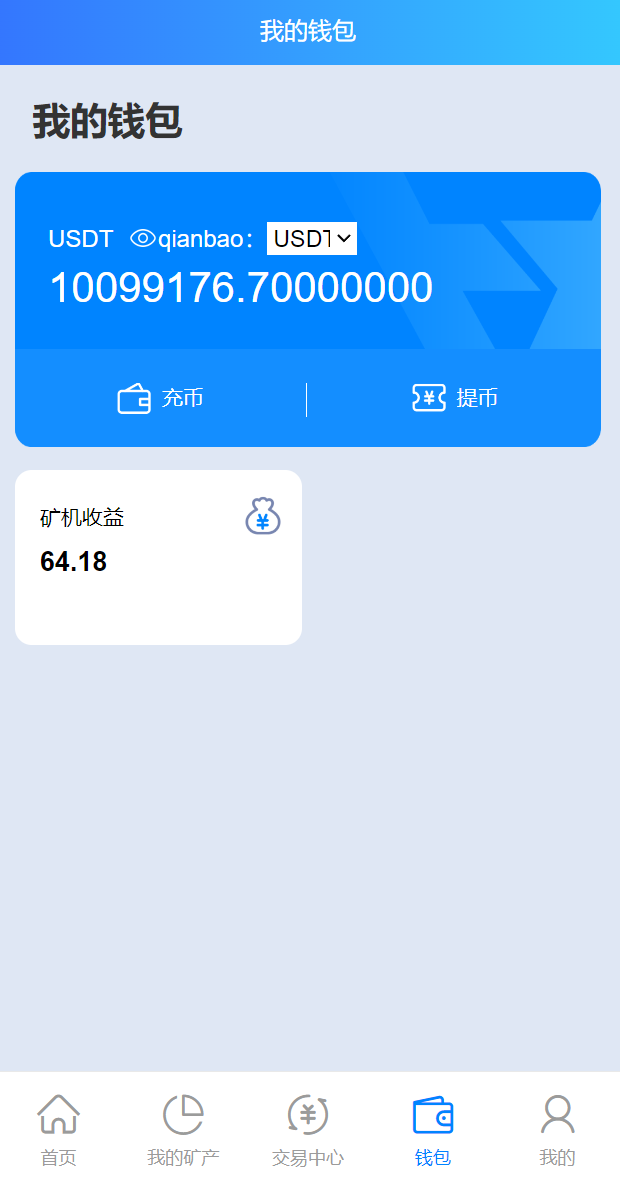Image resolution: width=620 pixels, height=1179 pixels.
Task: Open the USDT currency dropdown
Action: tap(311, 238)
